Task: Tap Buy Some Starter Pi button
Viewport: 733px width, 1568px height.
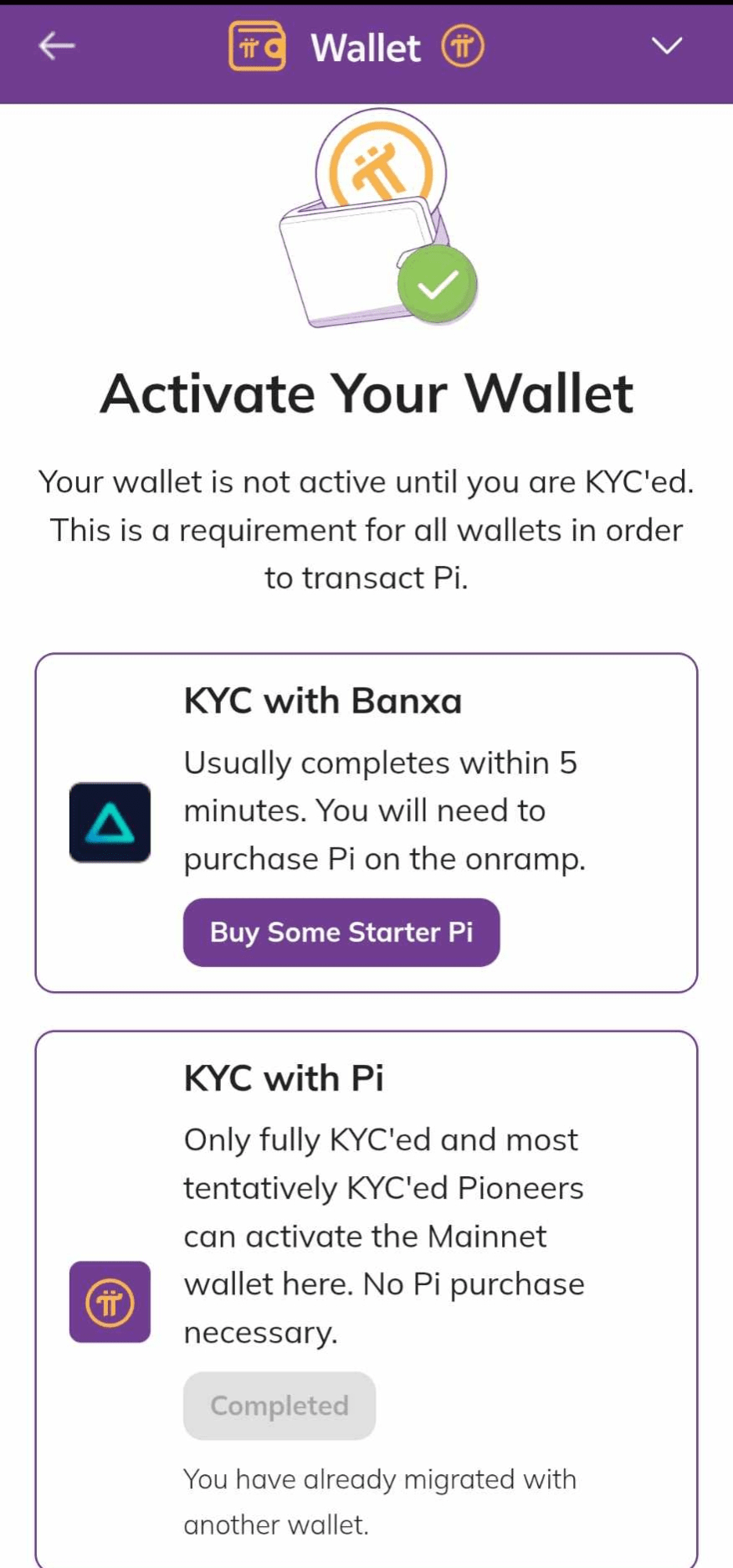Action: [x=341, y=933]
